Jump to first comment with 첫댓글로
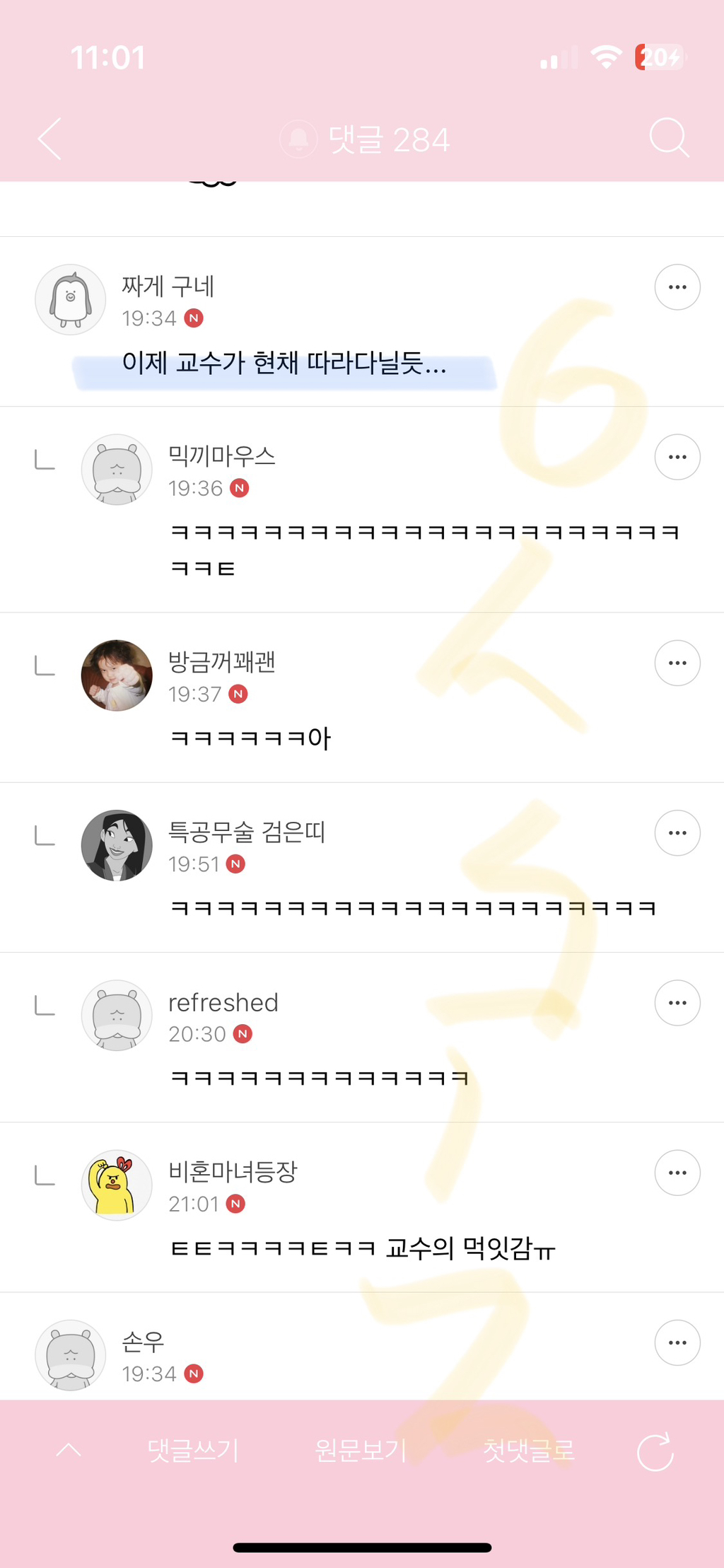The image size is (724, 1568). click(529, 1451)
